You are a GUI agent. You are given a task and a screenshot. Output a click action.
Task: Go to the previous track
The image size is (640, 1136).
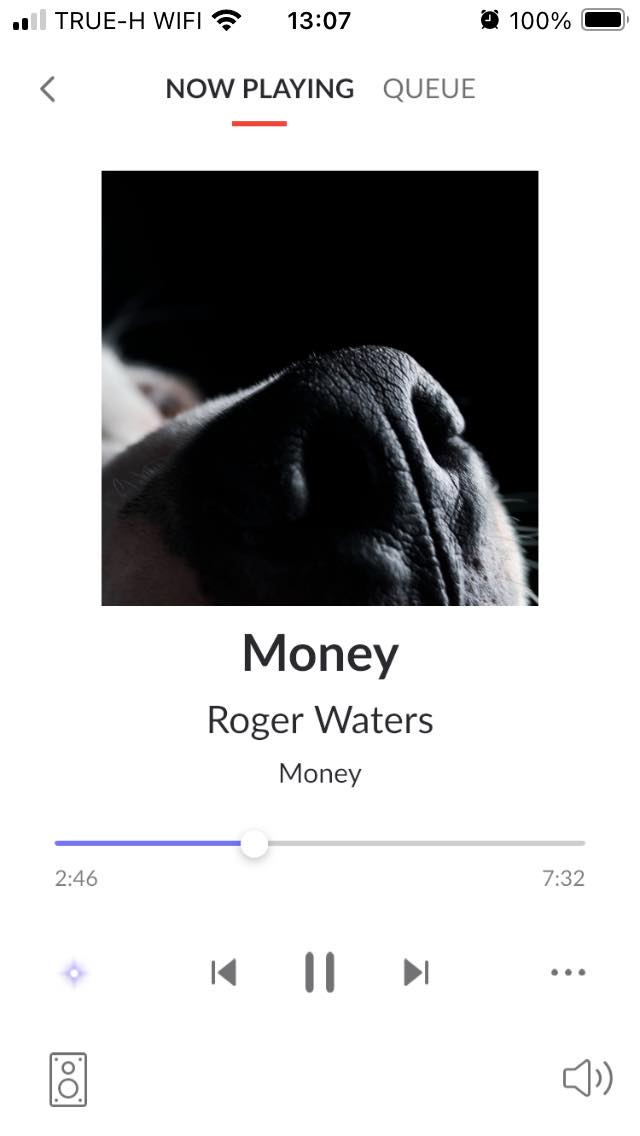(224, 972)
